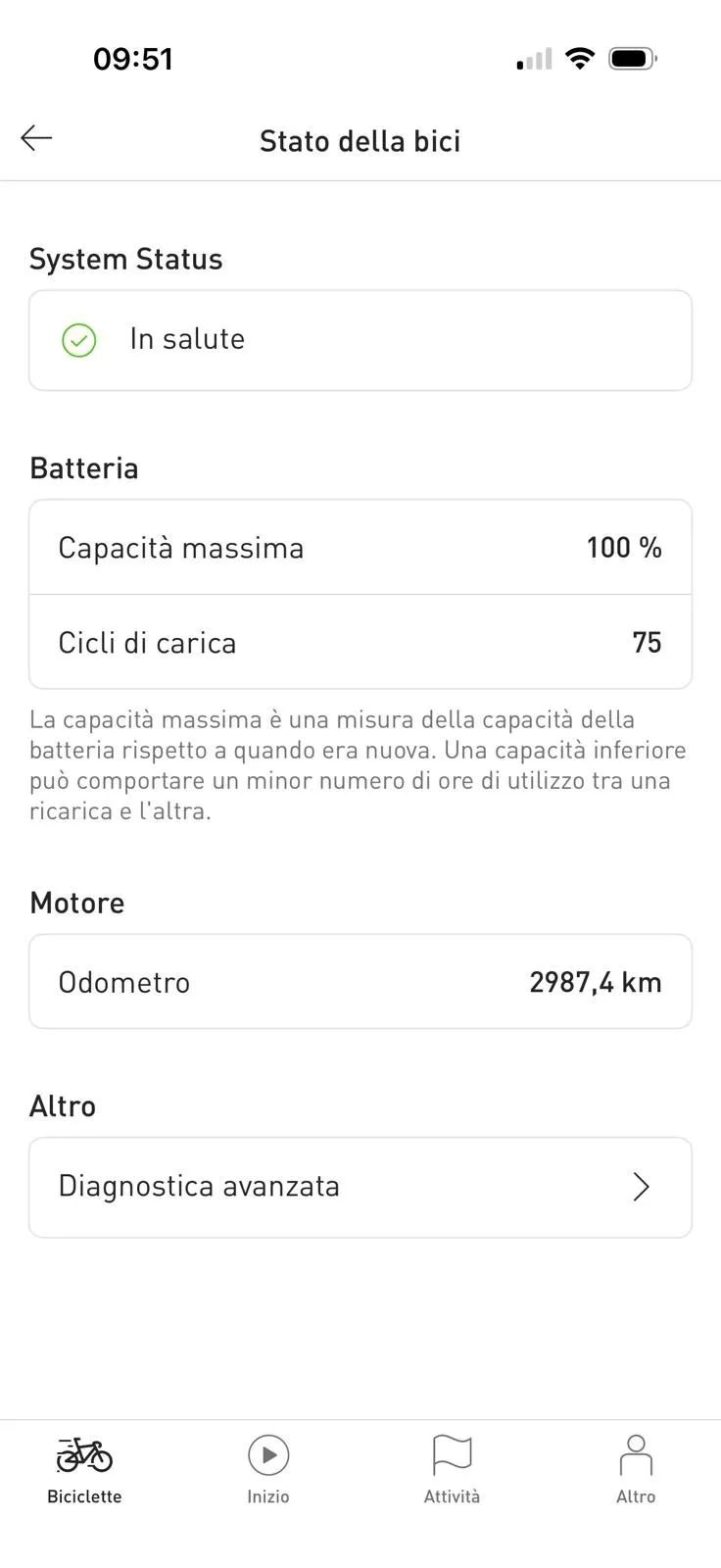This screenshot has width=721, height=1568.
Task: Open the Attività tab
Action: pos(452,1469)
